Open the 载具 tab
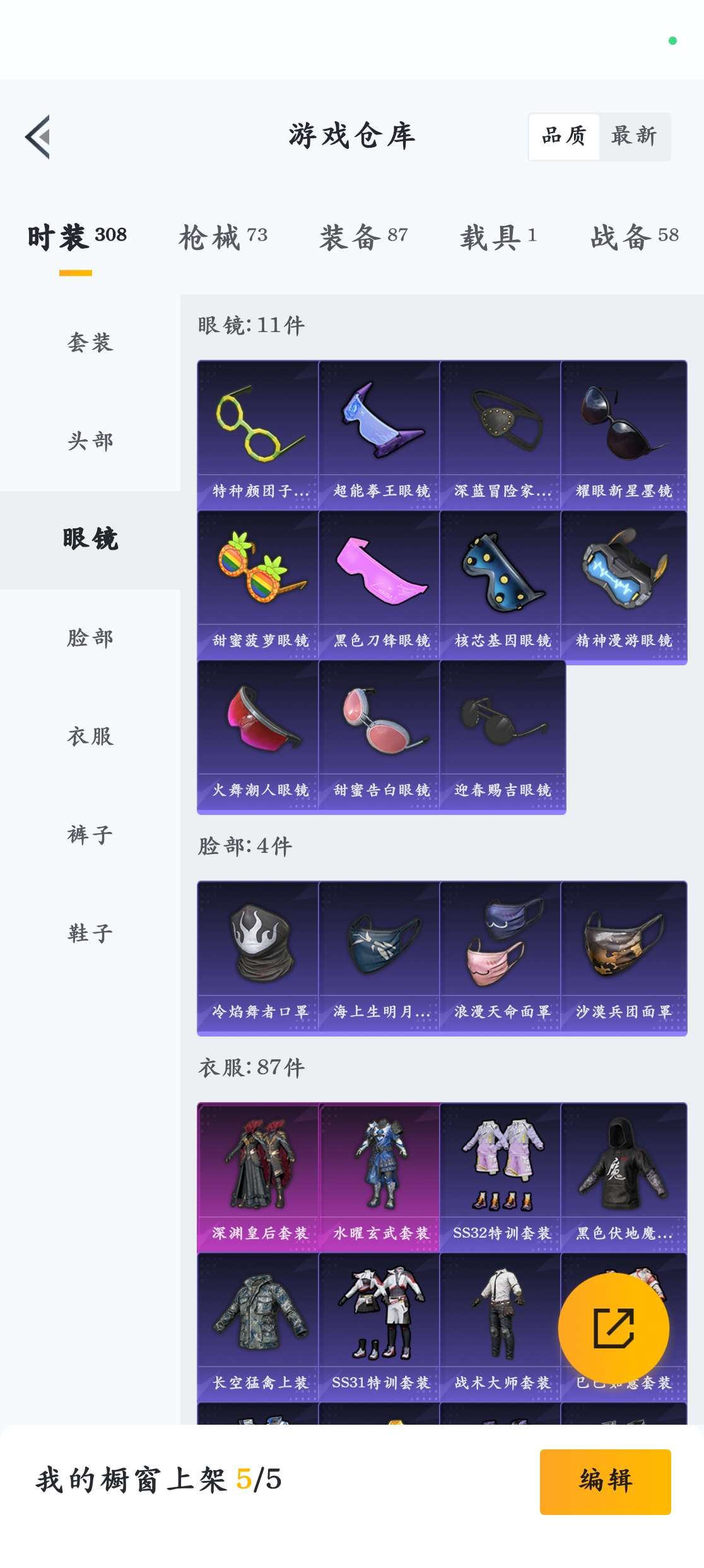The image size is (704, 1568). point(498,237)
